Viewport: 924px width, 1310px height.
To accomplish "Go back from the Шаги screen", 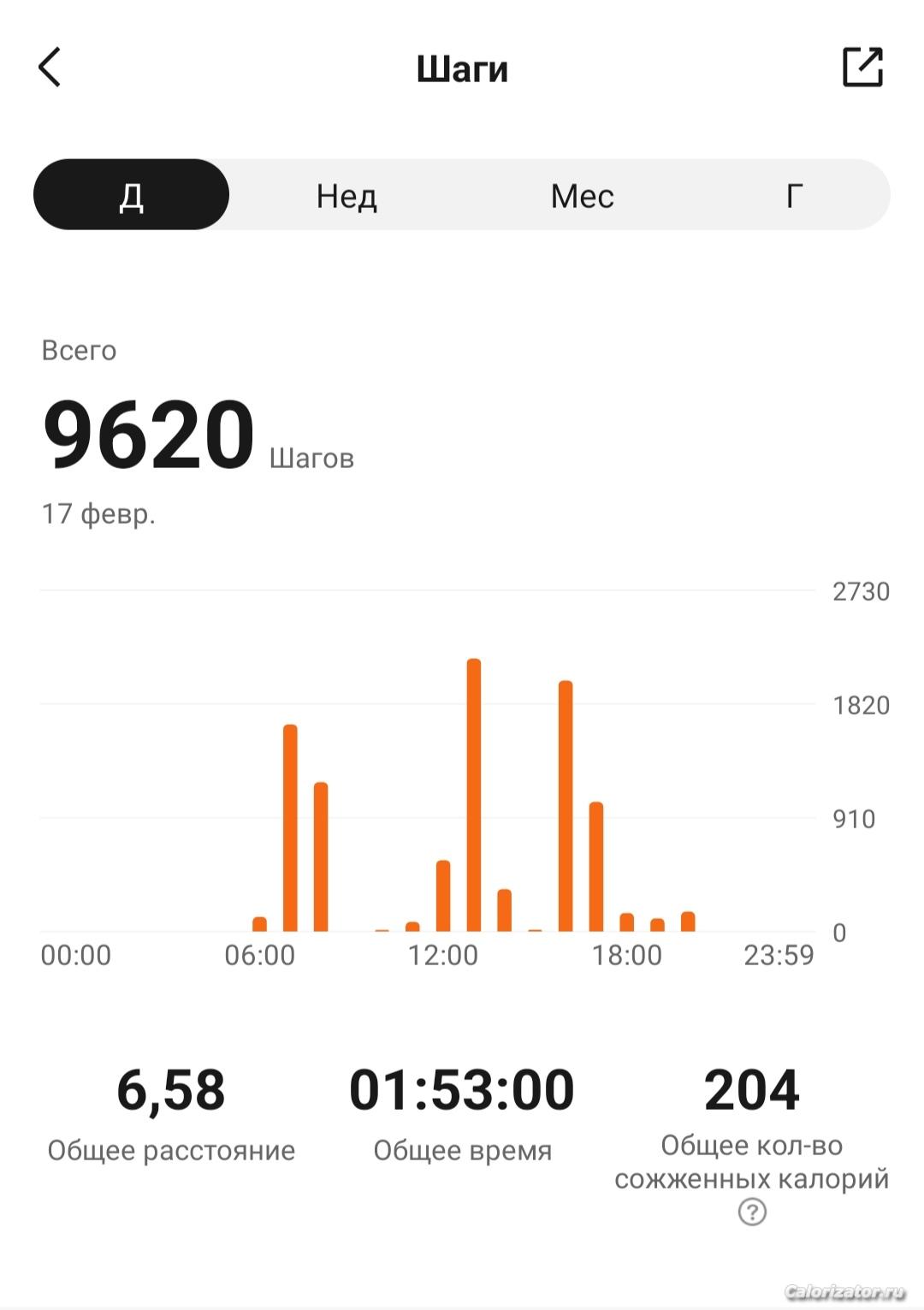I will 50,68.
